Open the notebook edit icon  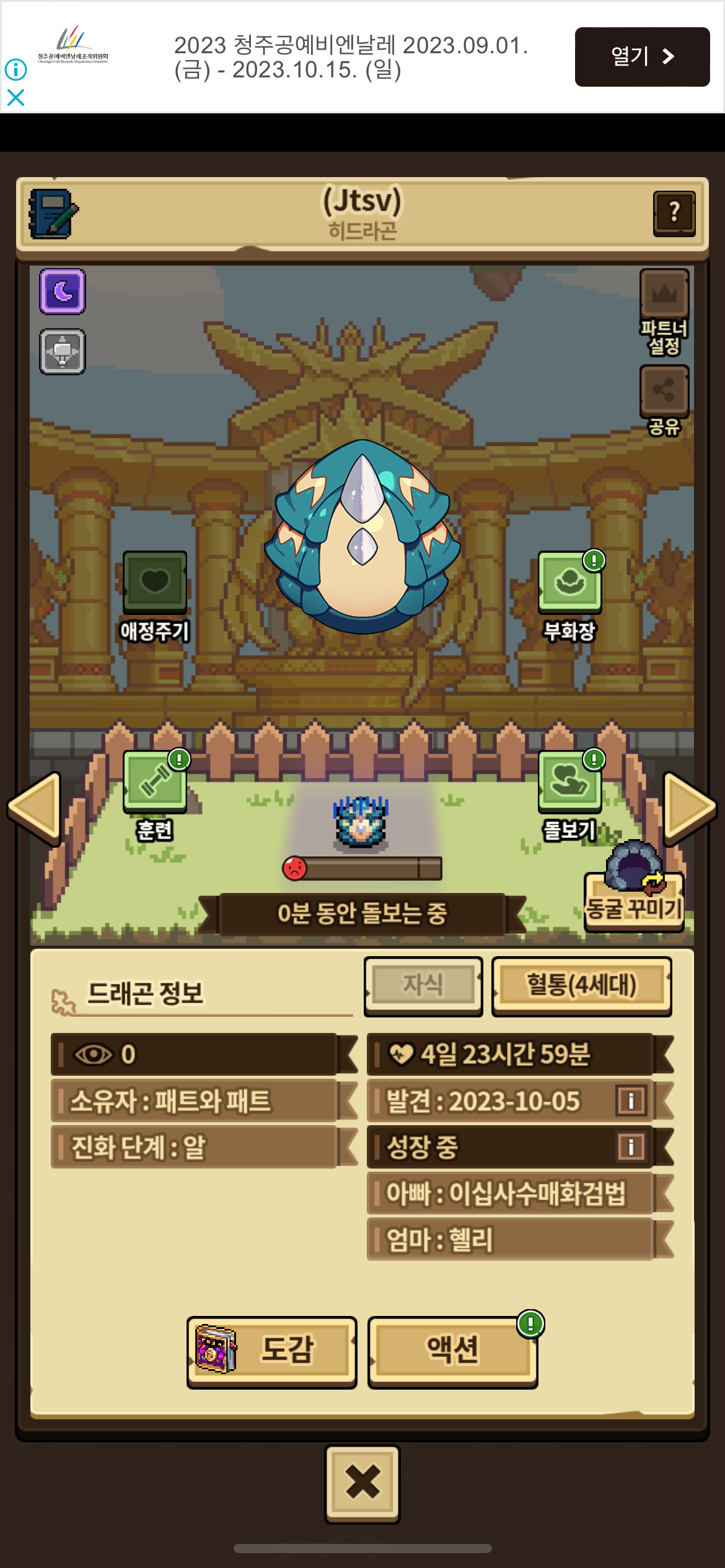coord(53,214)
